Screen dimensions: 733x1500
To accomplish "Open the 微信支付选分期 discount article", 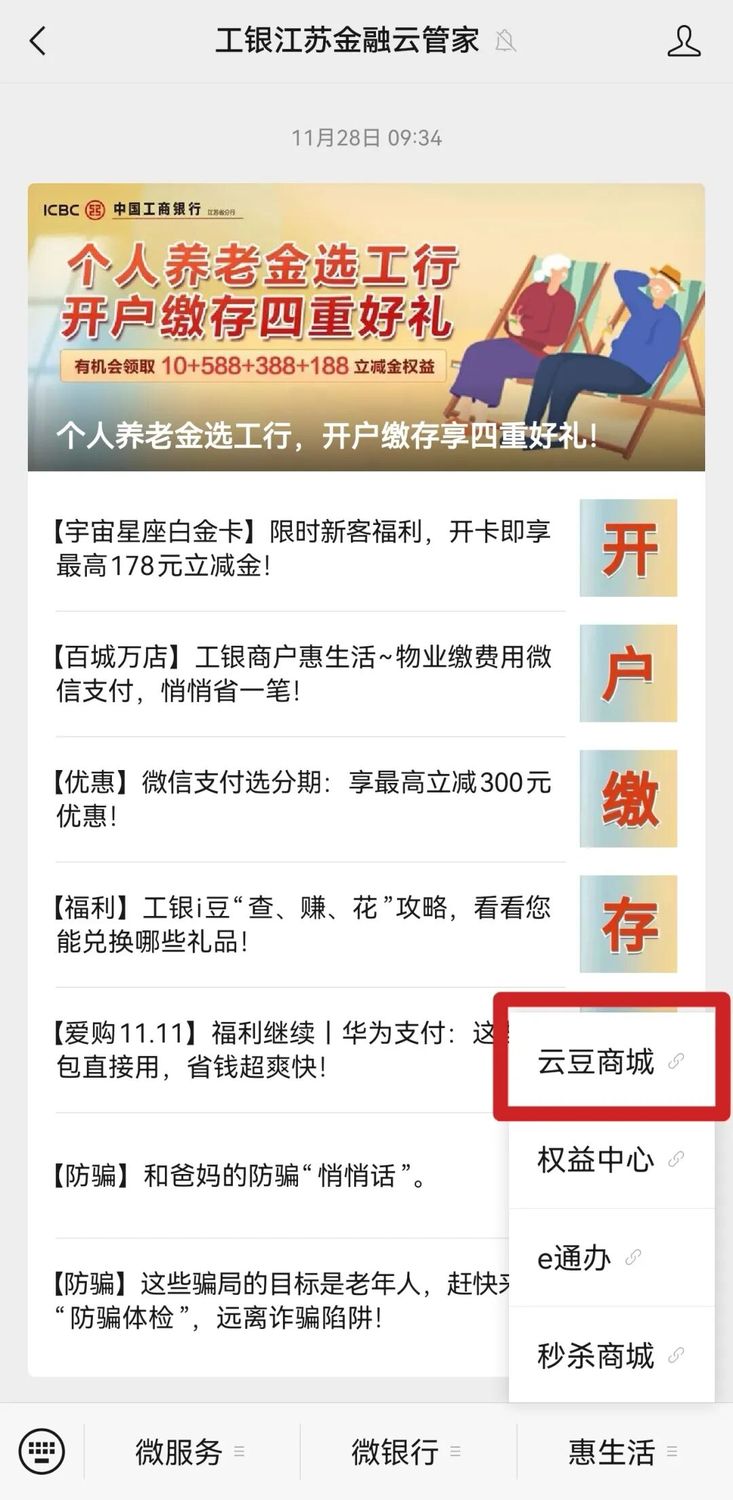I will click(x=304, y=799).
